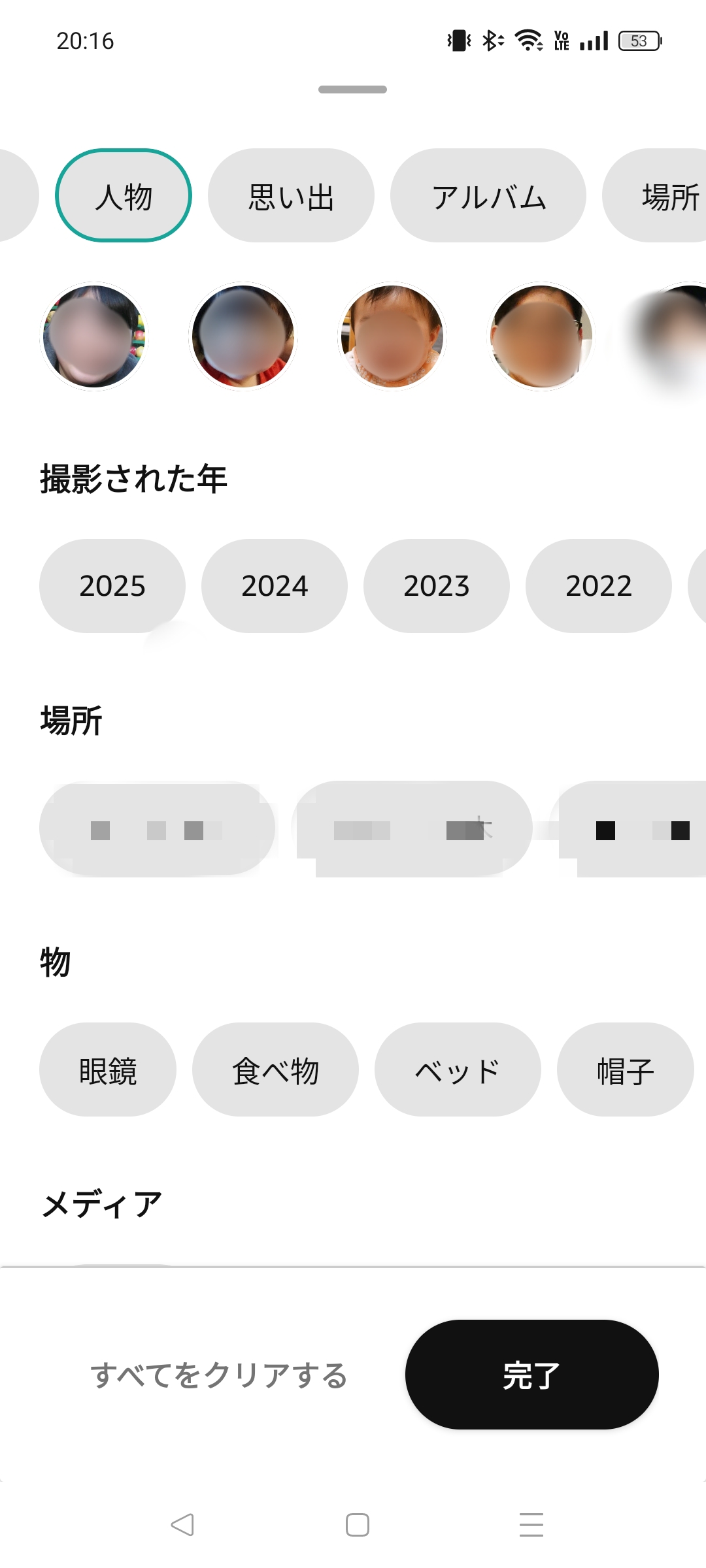Go back using the system back button
Viewport: 706px width, 1568px height.
182,1525
